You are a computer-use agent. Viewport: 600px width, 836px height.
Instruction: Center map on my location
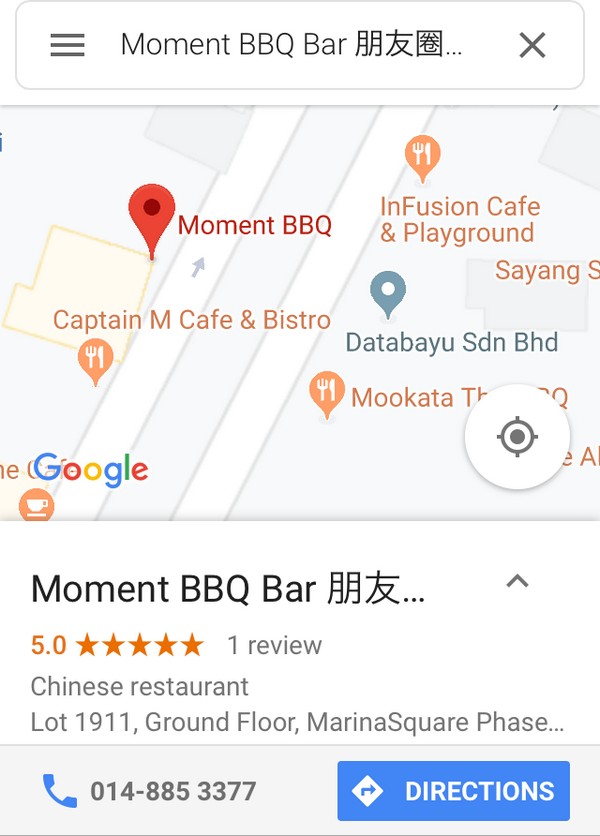coord(517,437)
